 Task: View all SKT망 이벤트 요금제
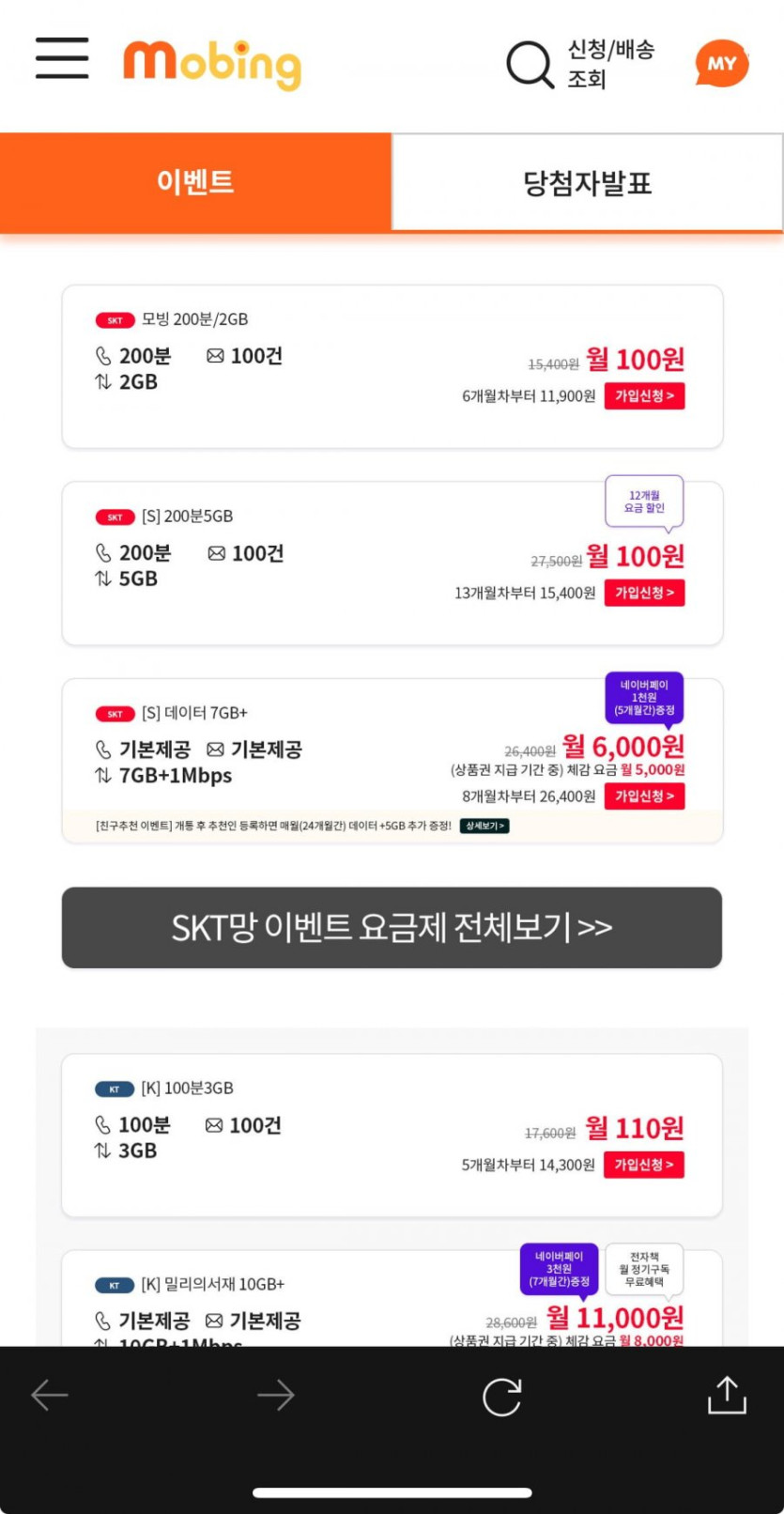click(x=392, y=927)
